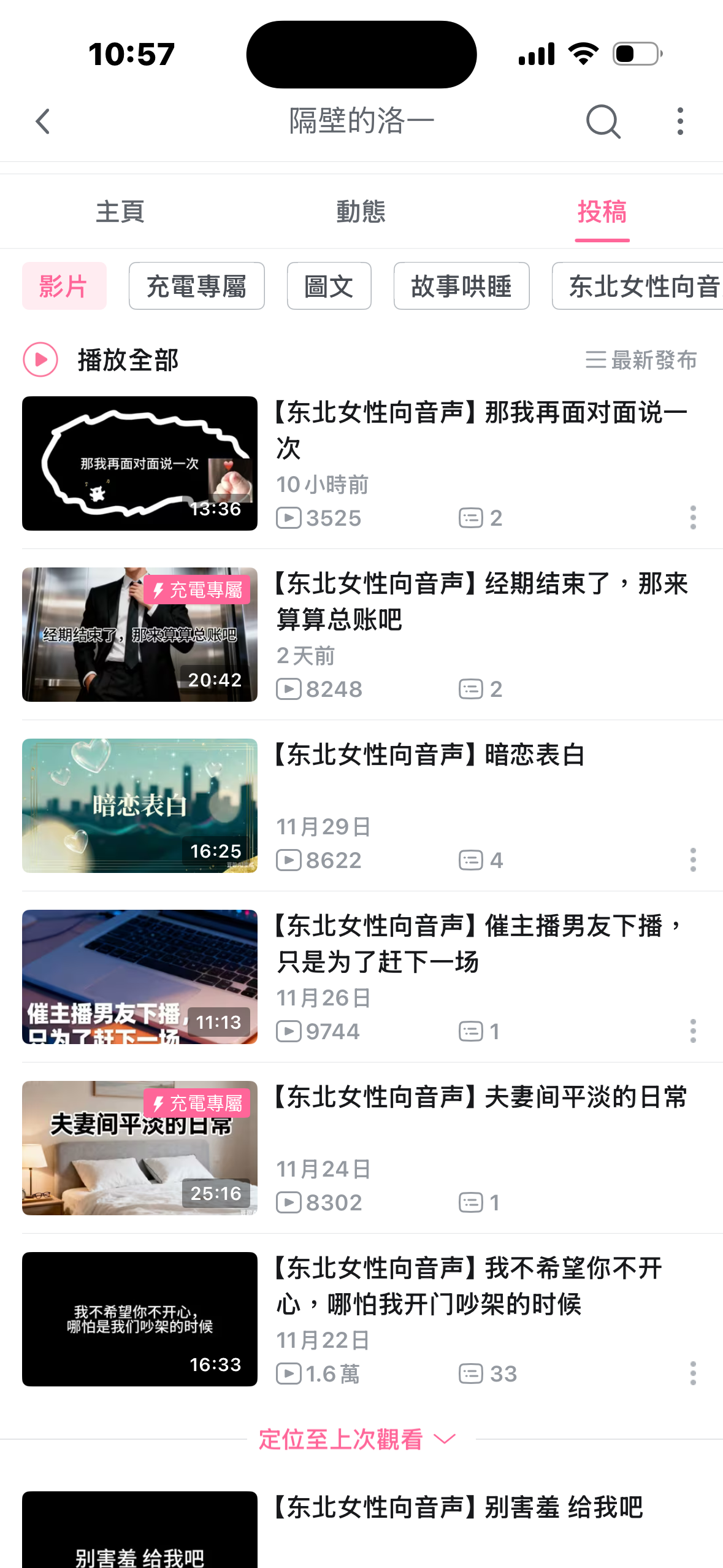Select the 故事哄睡 filter chip
This screenshot has height=1568, width=723.
point(461,286)
